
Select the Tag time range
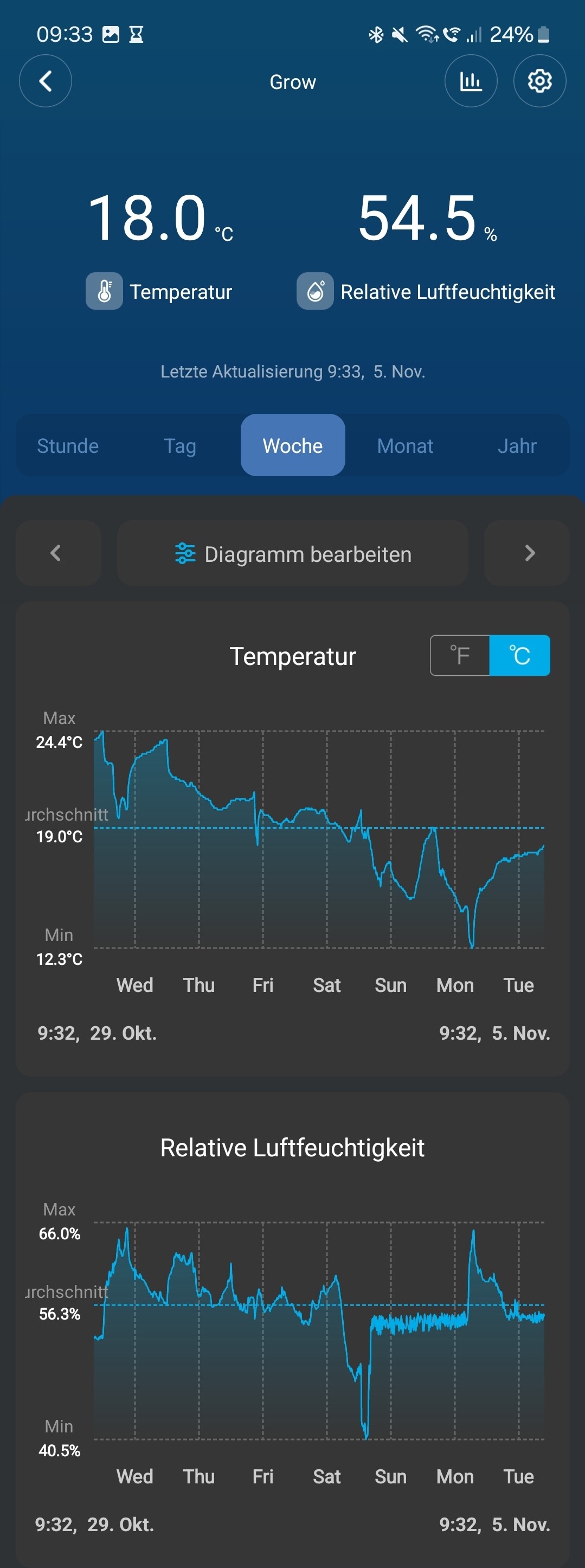click(180, 446)
